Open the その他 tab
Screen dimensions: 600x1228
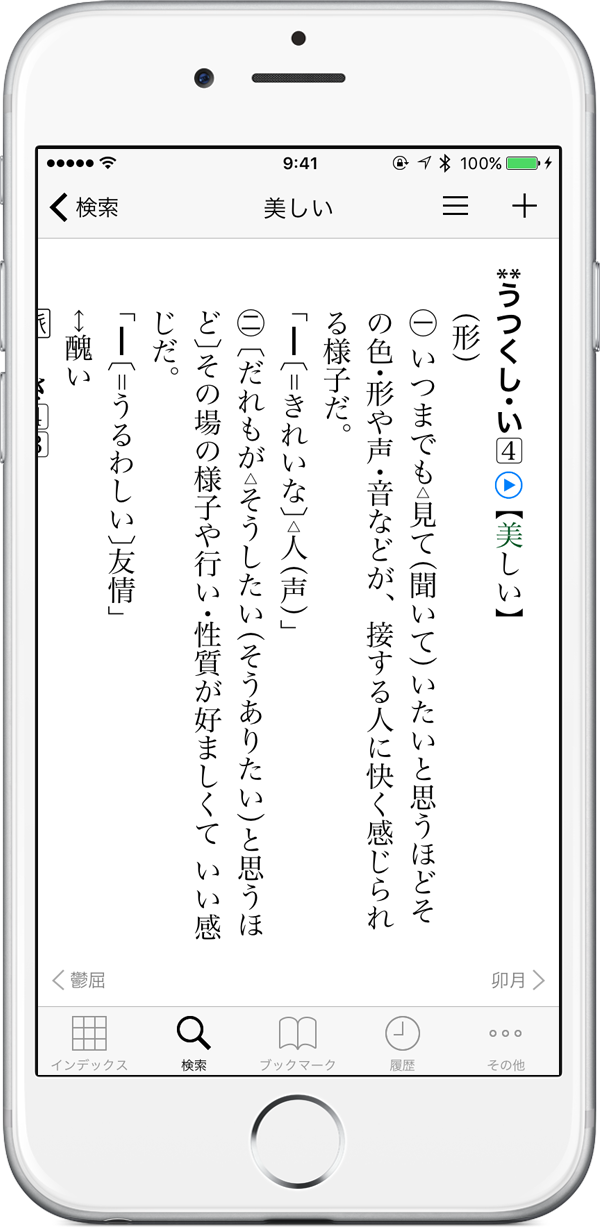(506, 1043)
